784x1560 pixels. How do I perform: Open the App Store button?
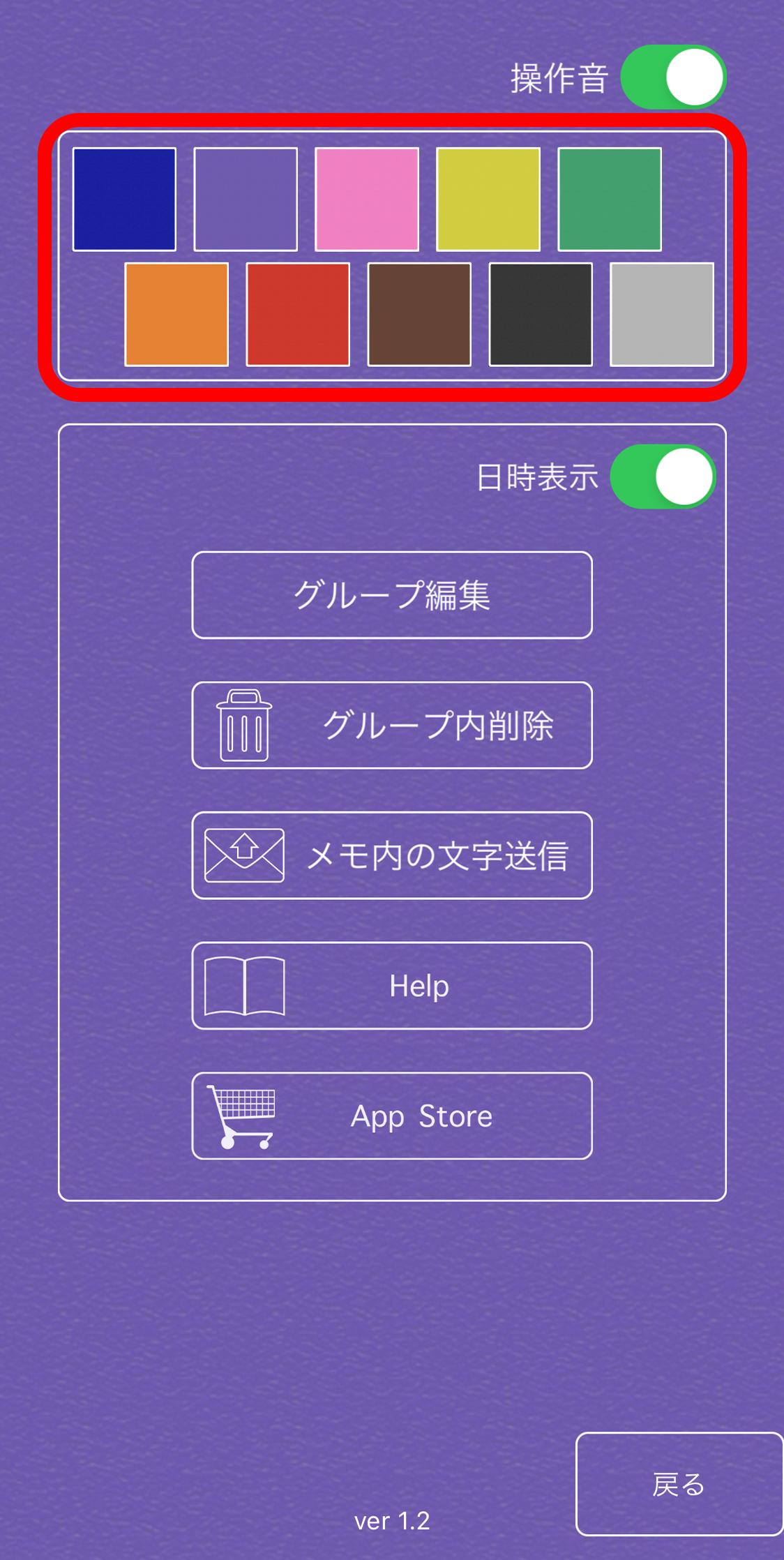(x=392, y=1116)
